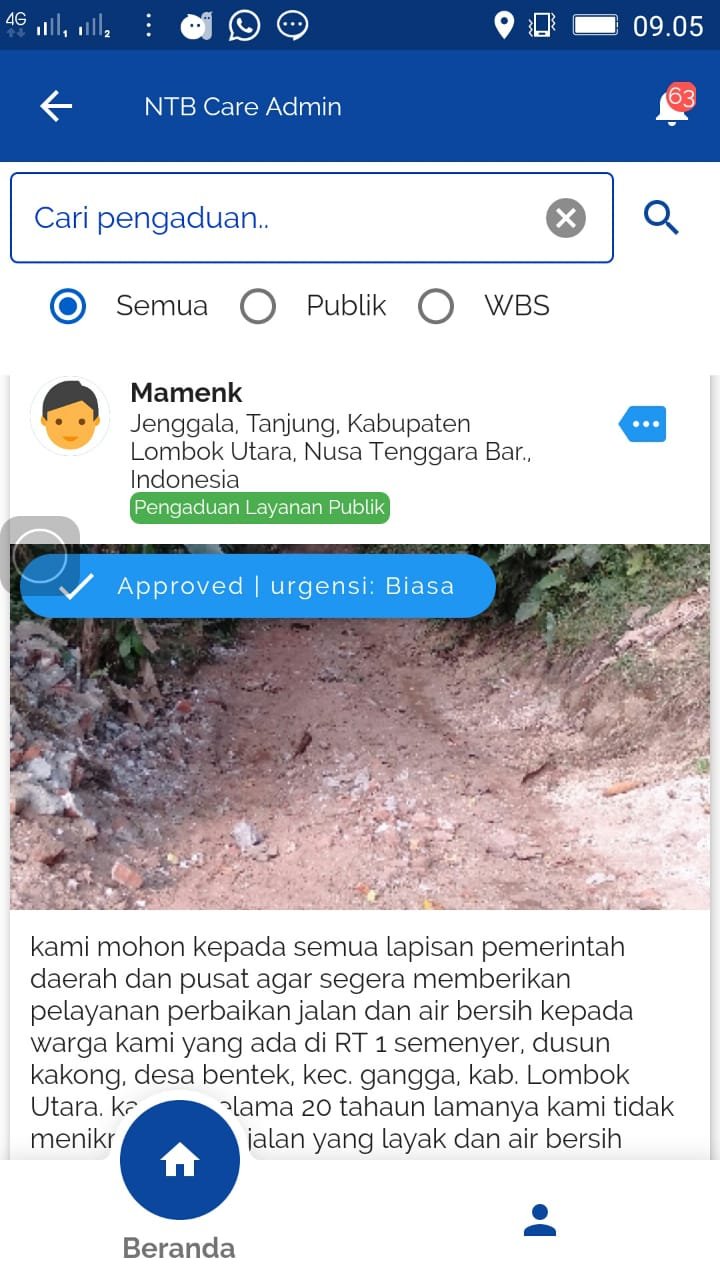
Task: Choose the WBS filter
Action: coord(436,306)
